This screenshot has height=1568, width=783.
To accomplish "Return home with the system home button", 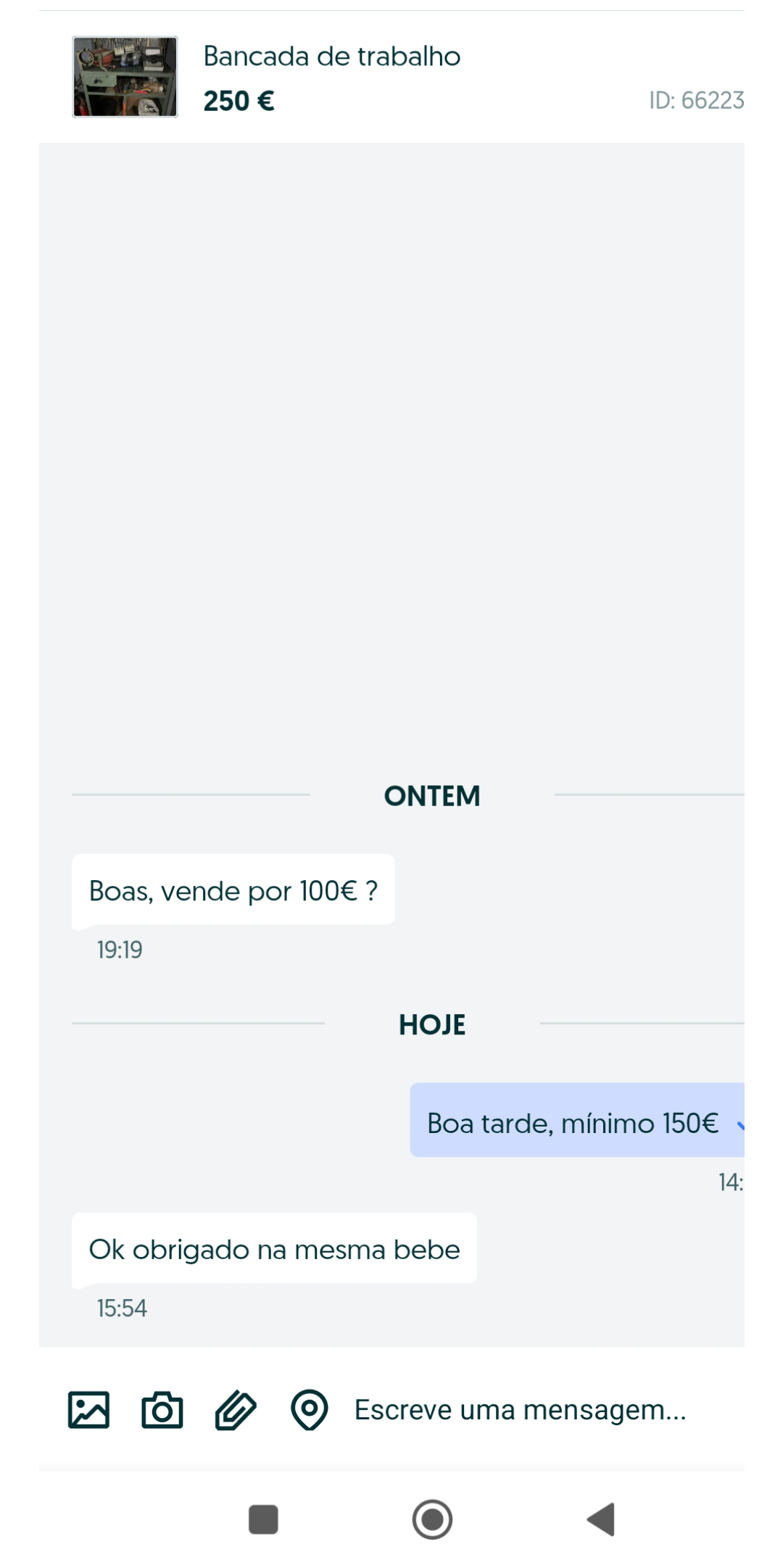I will point(432,1519).
